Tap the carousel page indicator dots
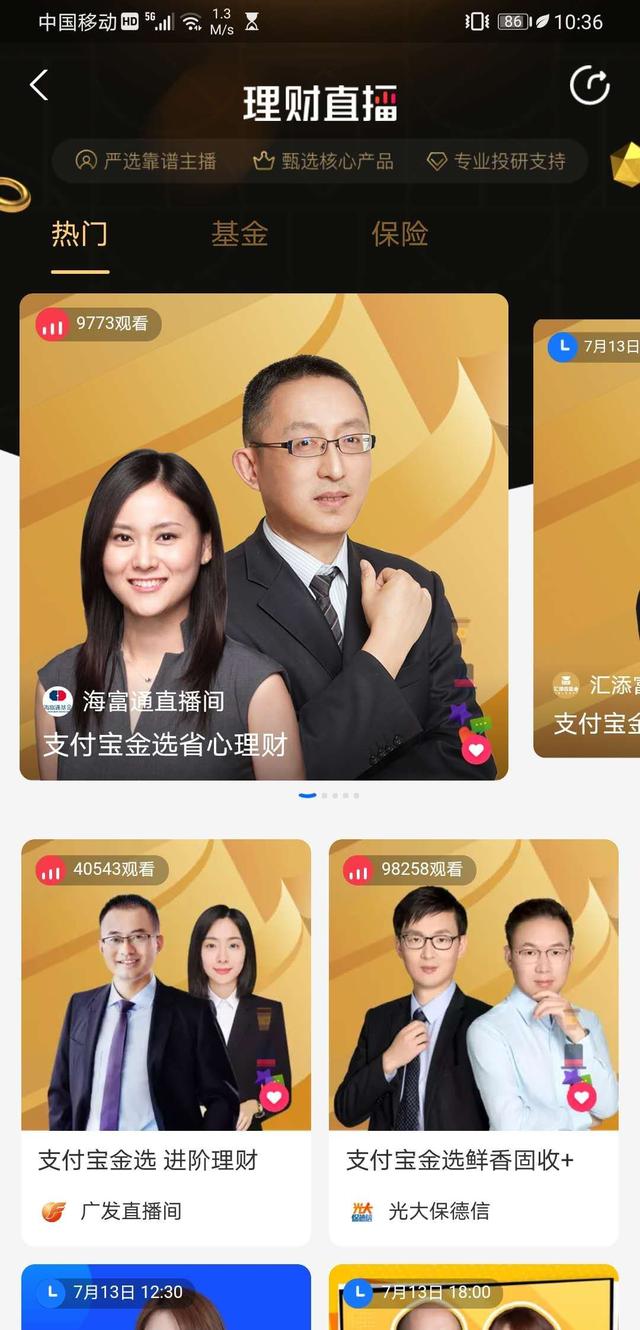 (x=328, y=796)
